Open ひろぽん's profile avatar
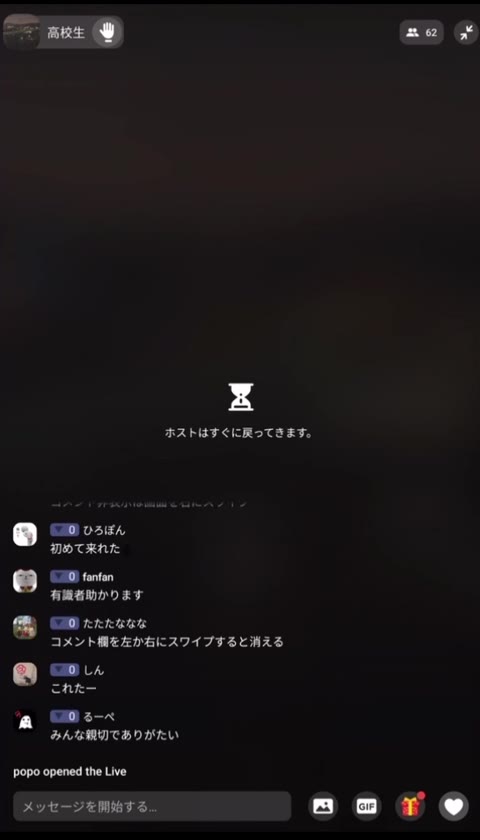The image size is (480, 840). (25, 534)
